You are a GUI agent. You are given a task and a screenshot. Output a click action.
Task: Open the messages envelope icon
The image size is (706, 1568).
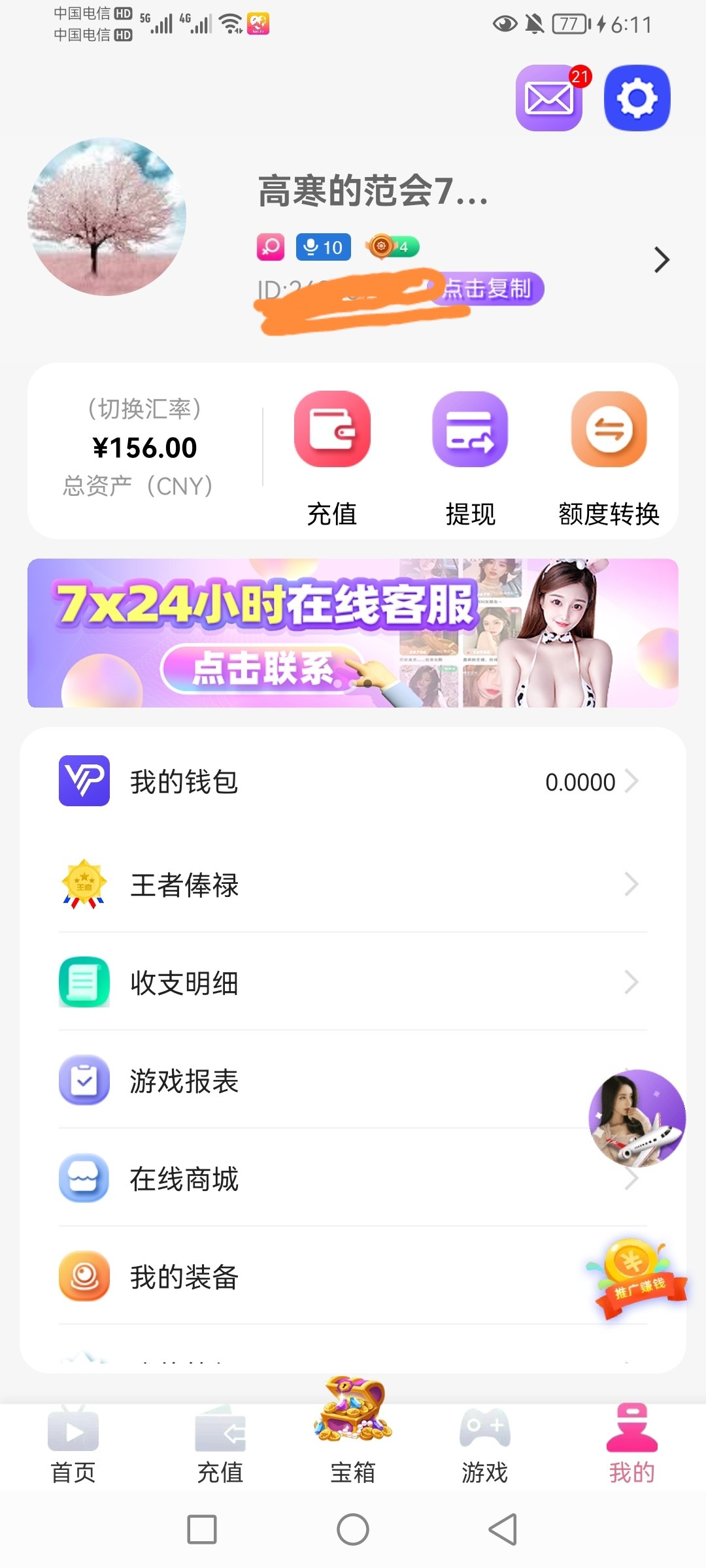[548, 99]
